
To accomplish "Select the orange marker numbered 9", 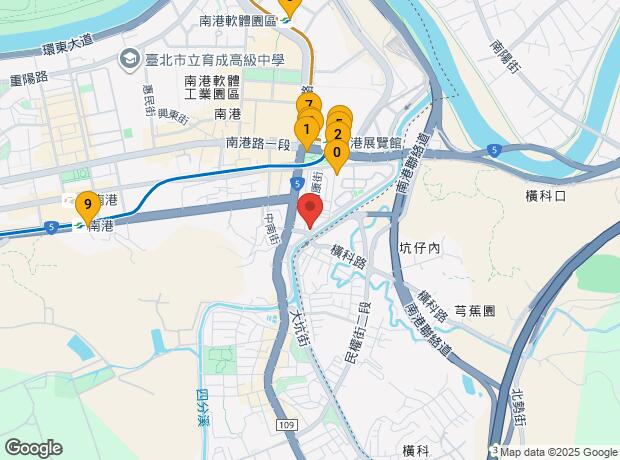I will click(86, 207).
